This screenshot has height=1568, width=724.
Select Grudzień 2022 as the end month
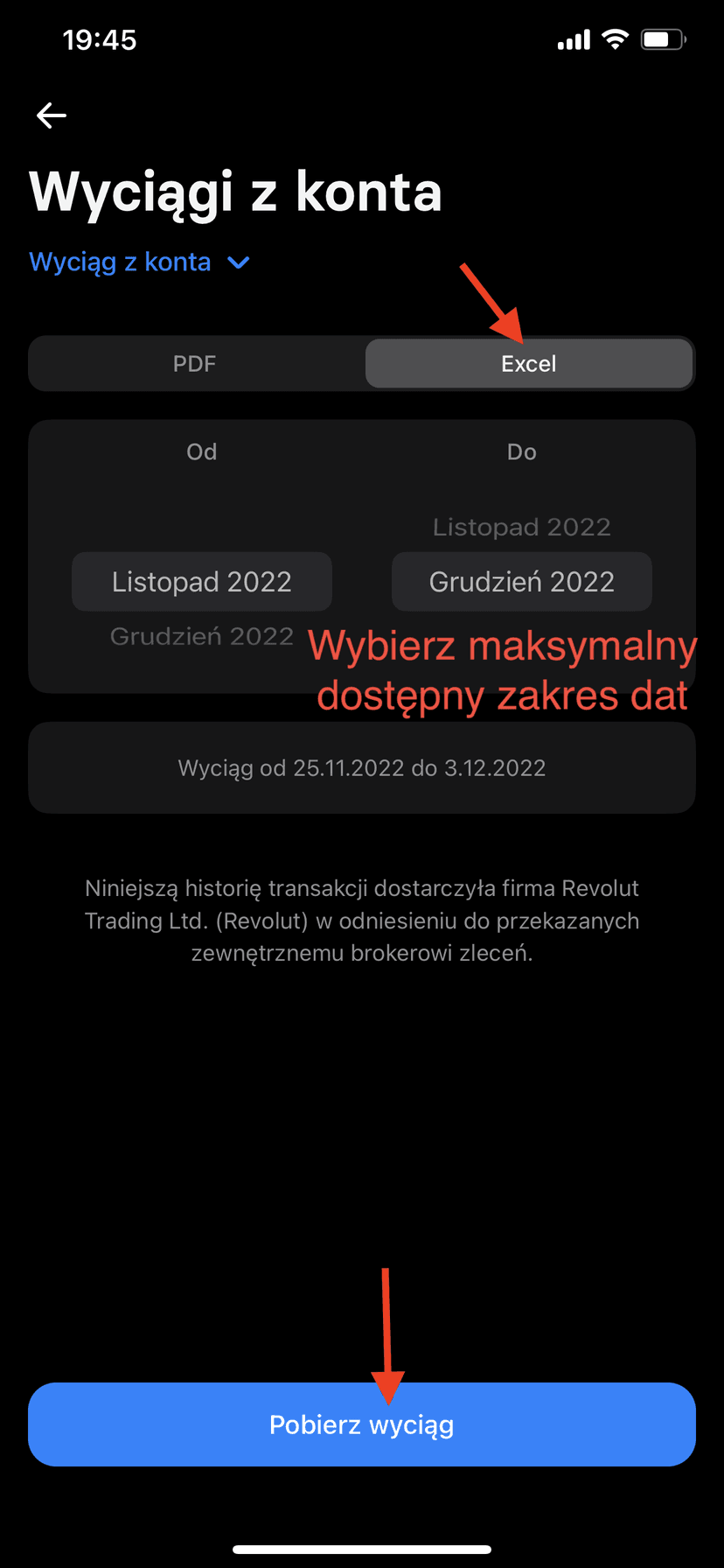click(521, 581)
